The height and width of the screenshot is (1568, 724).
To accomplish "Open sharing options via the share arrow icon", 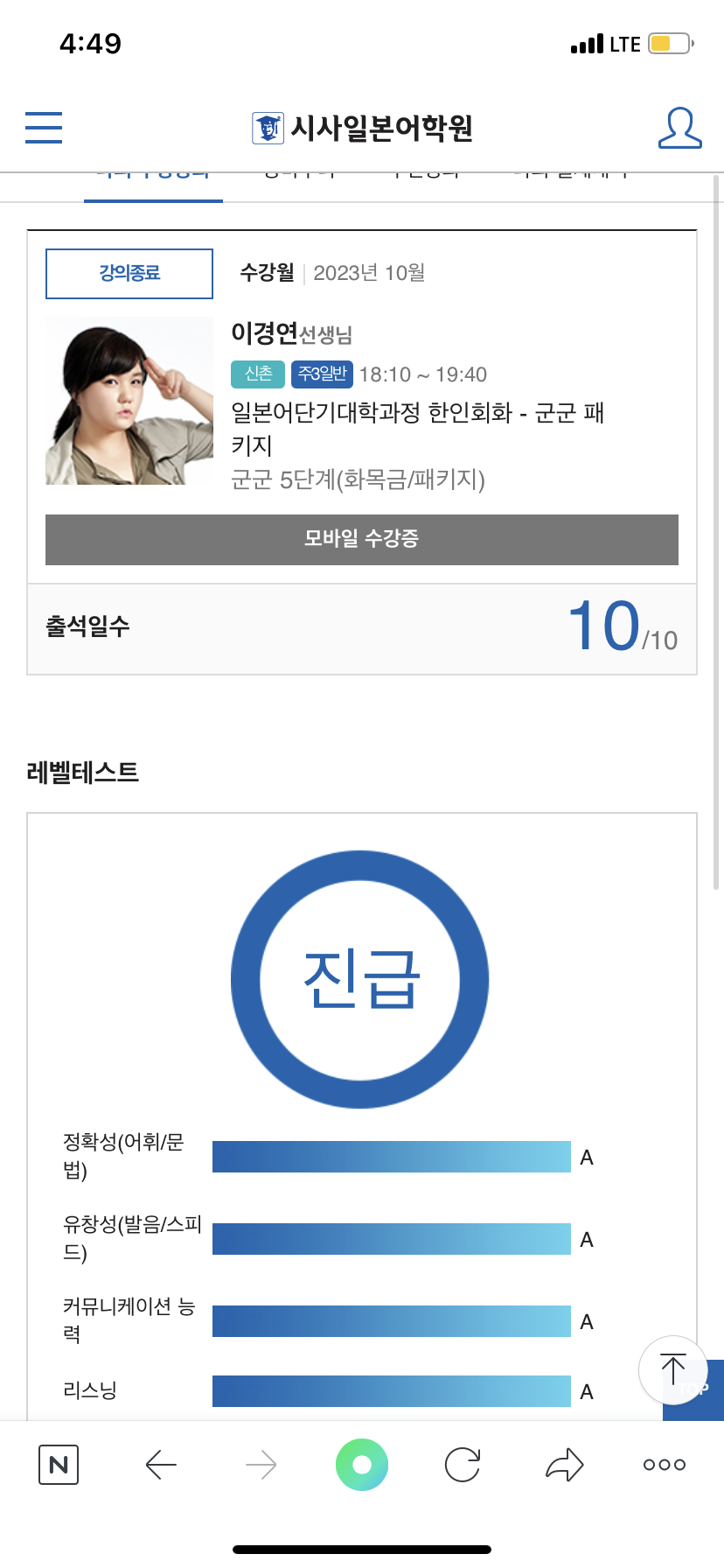I will coord(563,1464).
